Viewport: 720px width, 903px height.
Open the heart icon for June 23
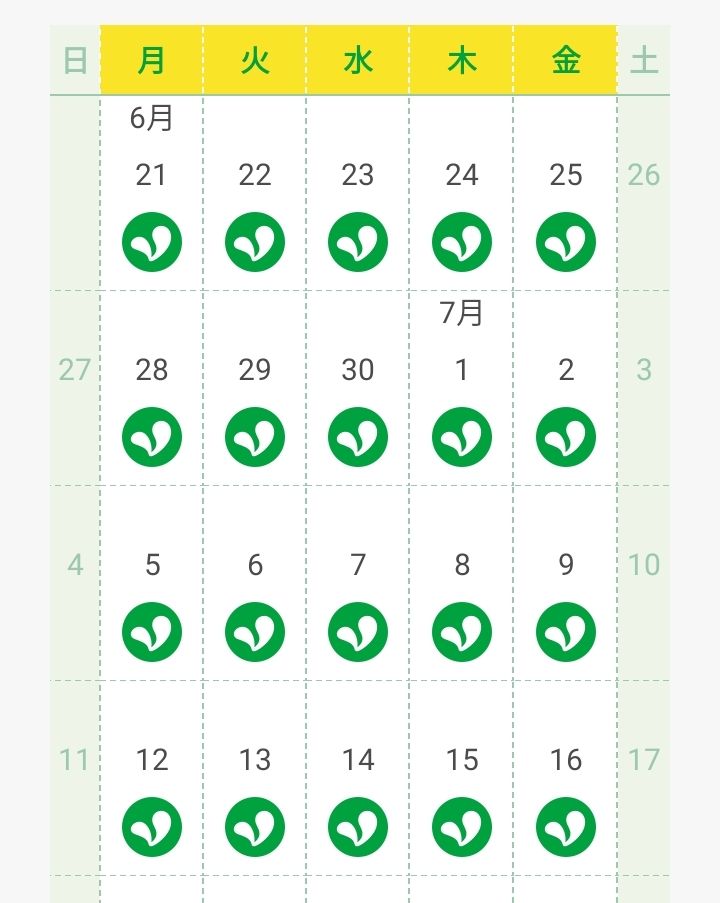(358, 242)
